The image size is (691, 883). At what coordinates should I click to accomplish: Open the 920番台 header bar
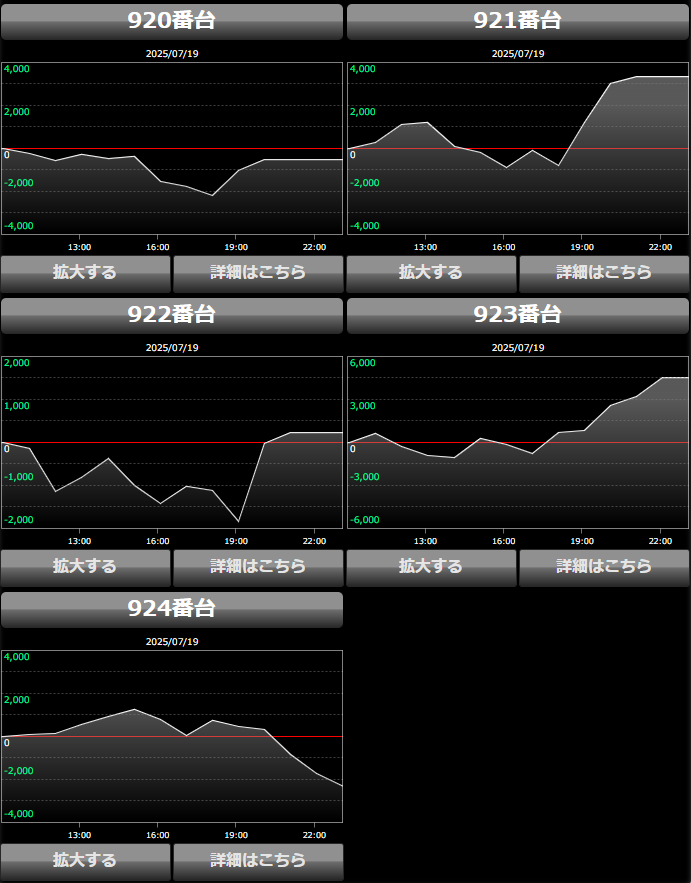click(x=172, y=21)
